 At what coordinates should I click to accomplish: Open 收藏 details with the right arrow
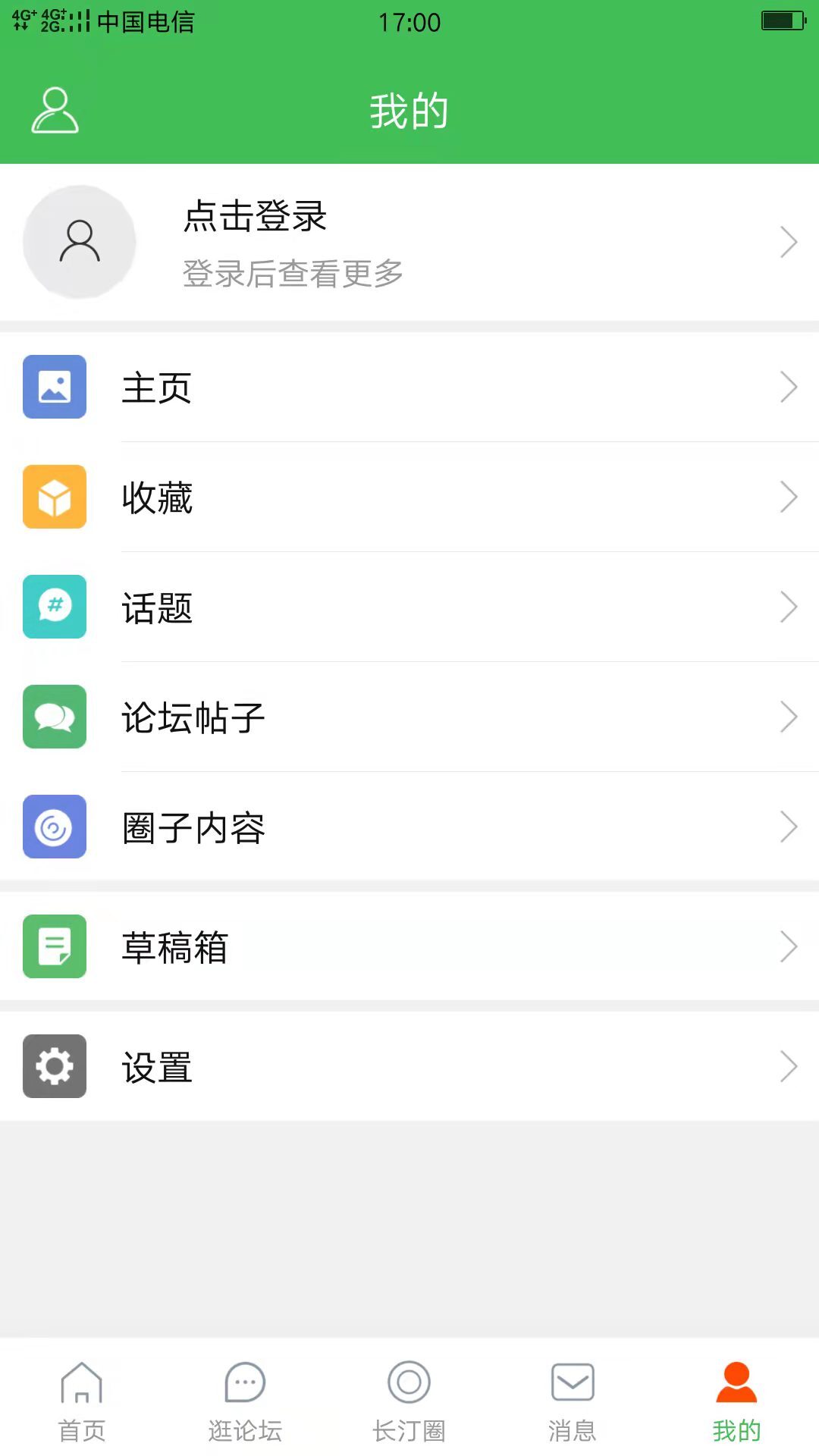(789, 497)
